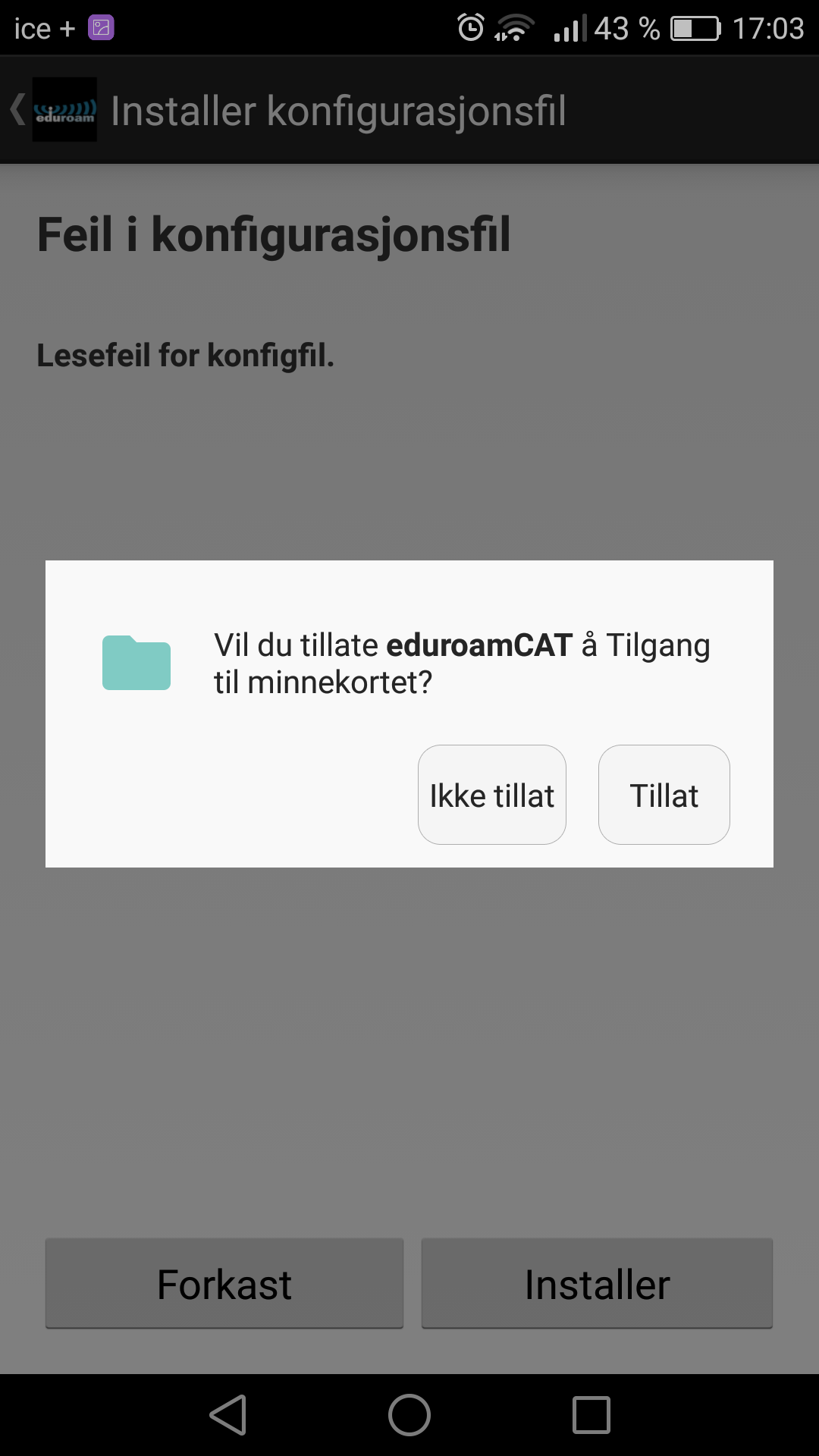Go to the home screen
The width and height of the screenshot is (819, 1456).
click(x=409, y=1415)
